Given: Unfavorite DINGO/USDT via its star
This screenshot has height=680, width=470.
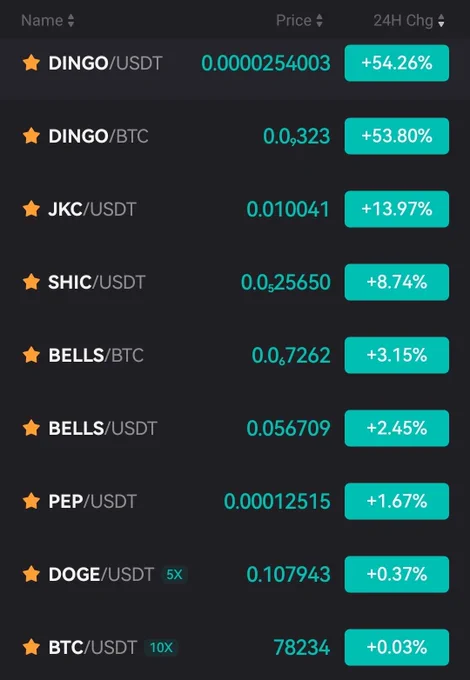Looking at the screenshot, I should tap(31, 63).
